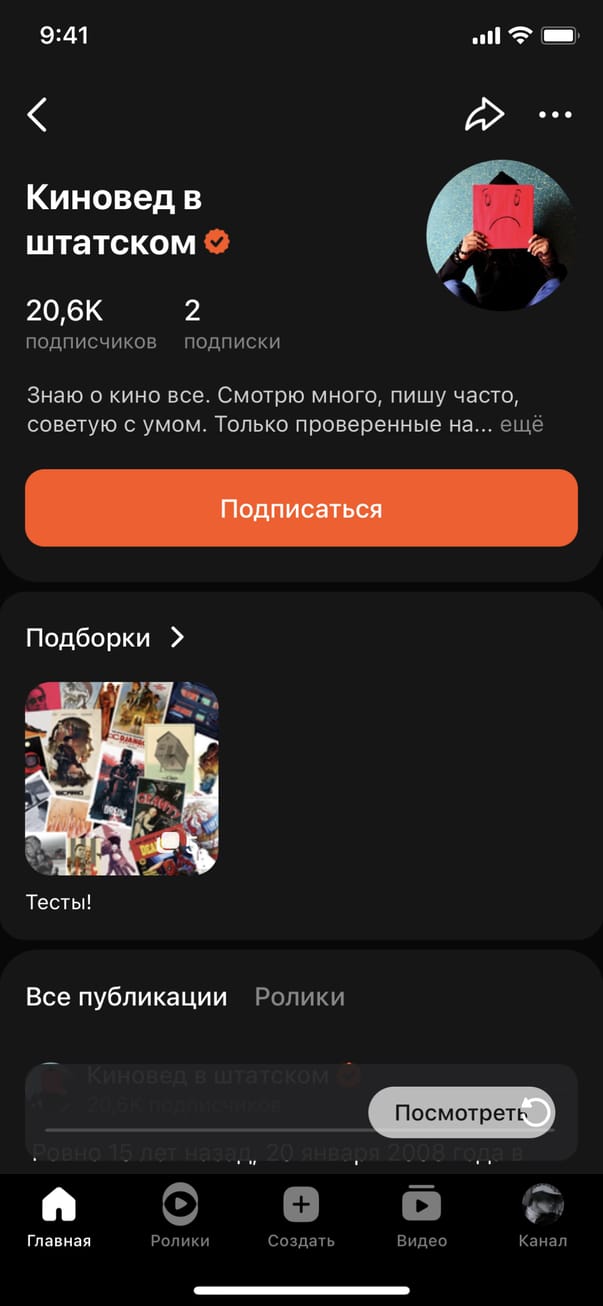Open the three-dot overflow menu

[555, 115]
